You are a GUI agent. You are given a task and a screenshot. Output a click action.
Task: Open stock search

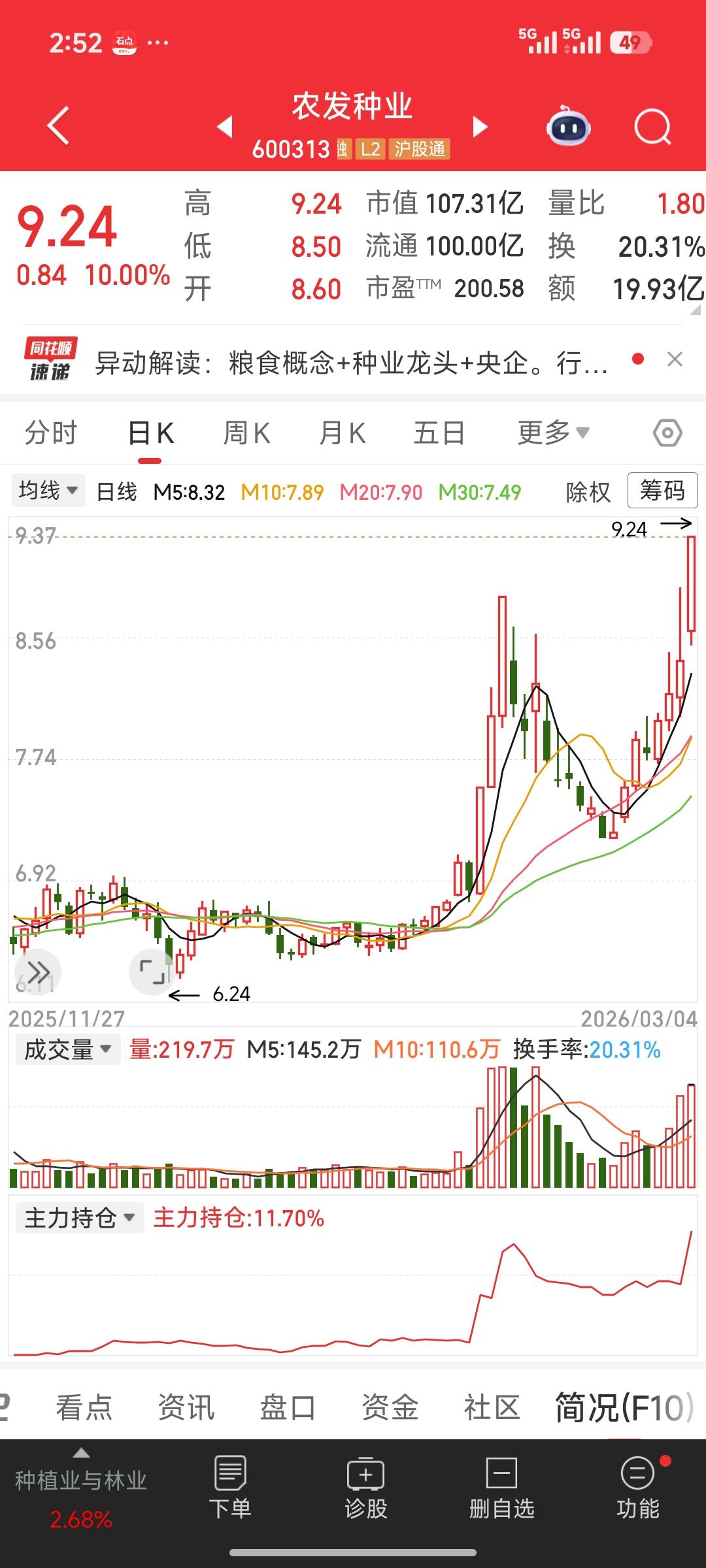point(652,126)
